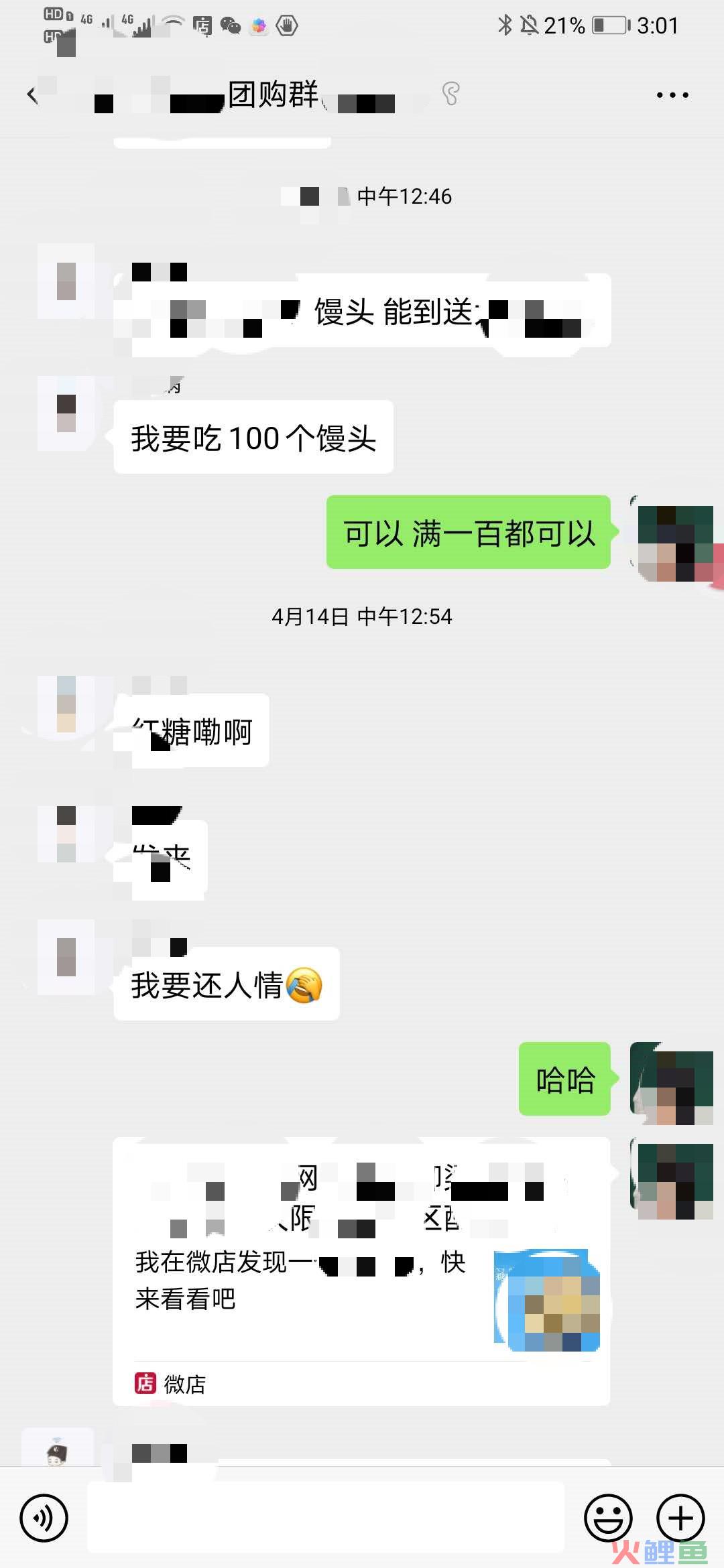Open the plus attachments menu
The height and width of the screenshot is (1568, 724).
[x=680, y=1518]
